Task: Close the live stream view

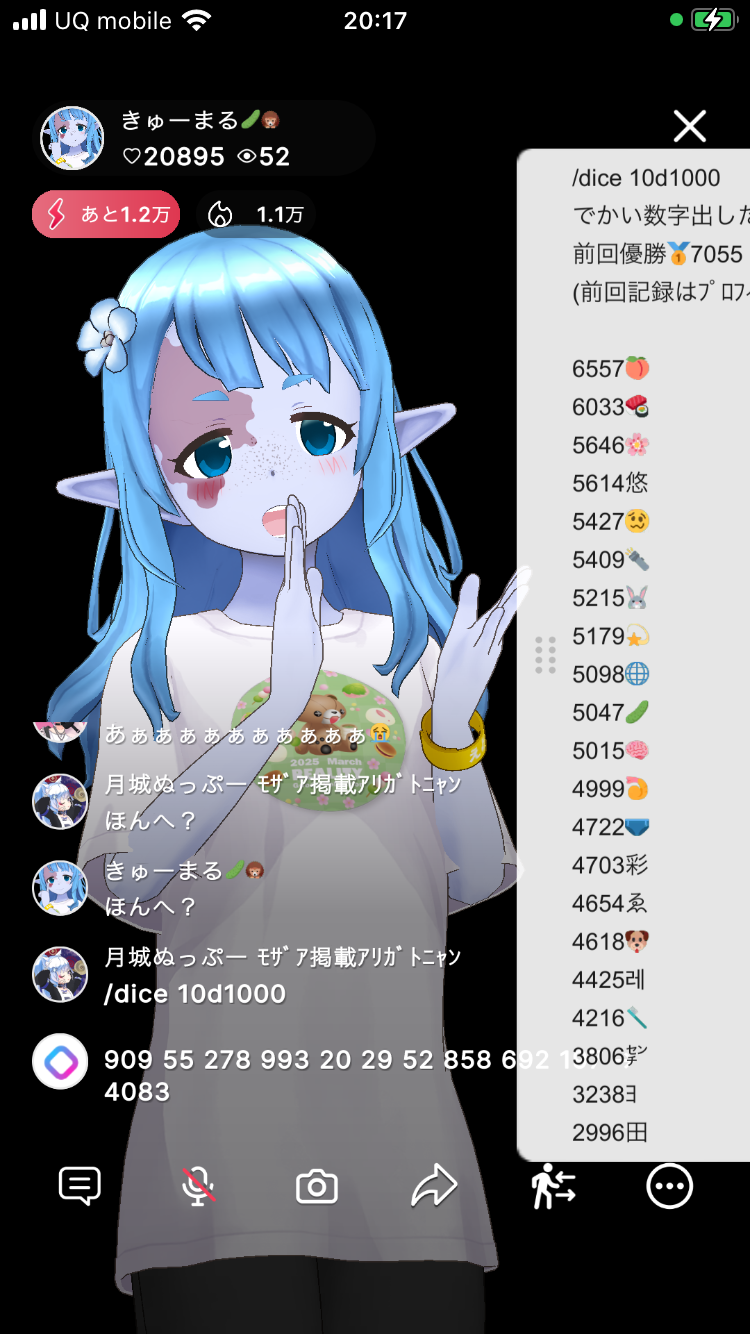Action: point(690,126)
